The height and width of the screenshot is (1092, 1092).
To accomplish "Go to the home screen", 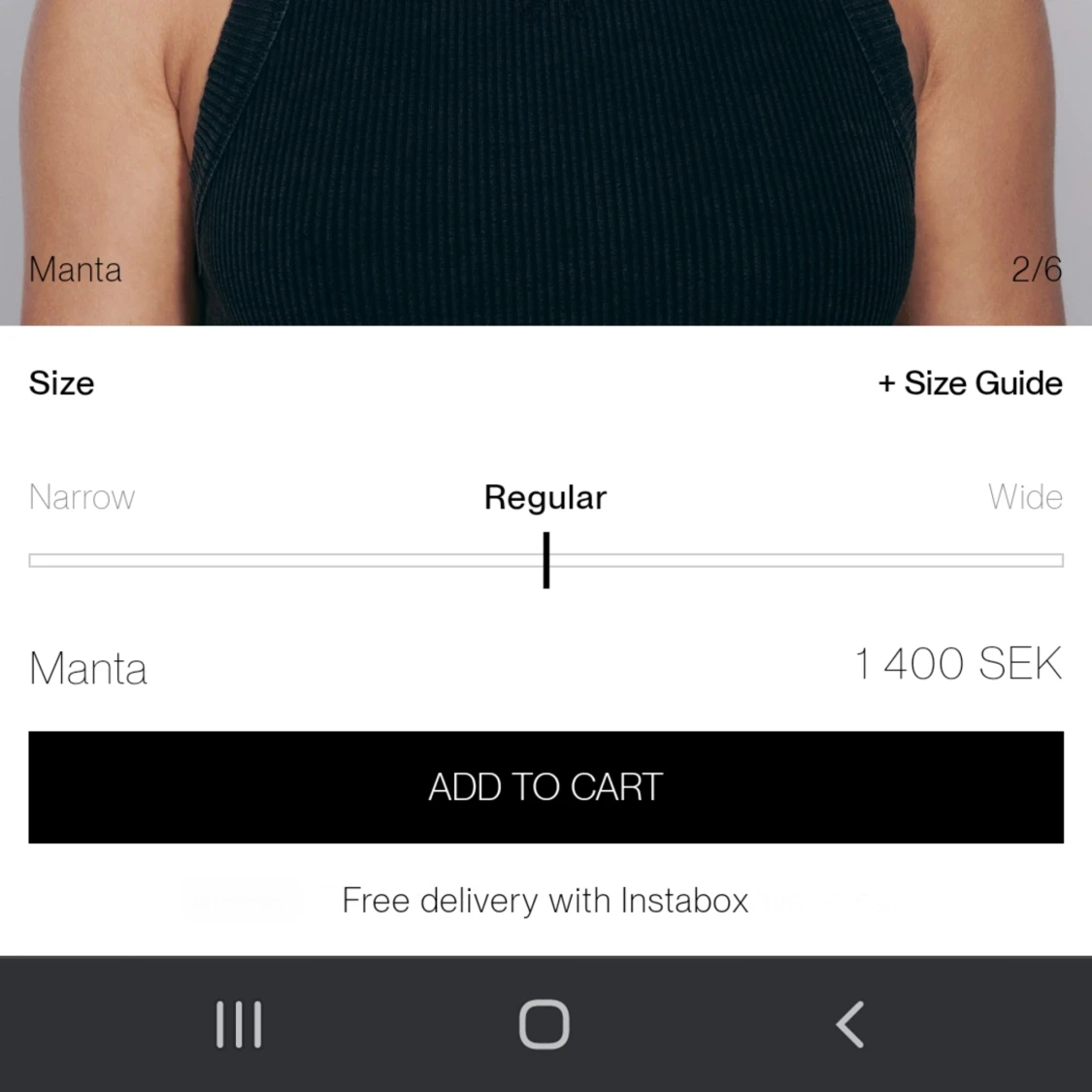I will [545, 1024].
